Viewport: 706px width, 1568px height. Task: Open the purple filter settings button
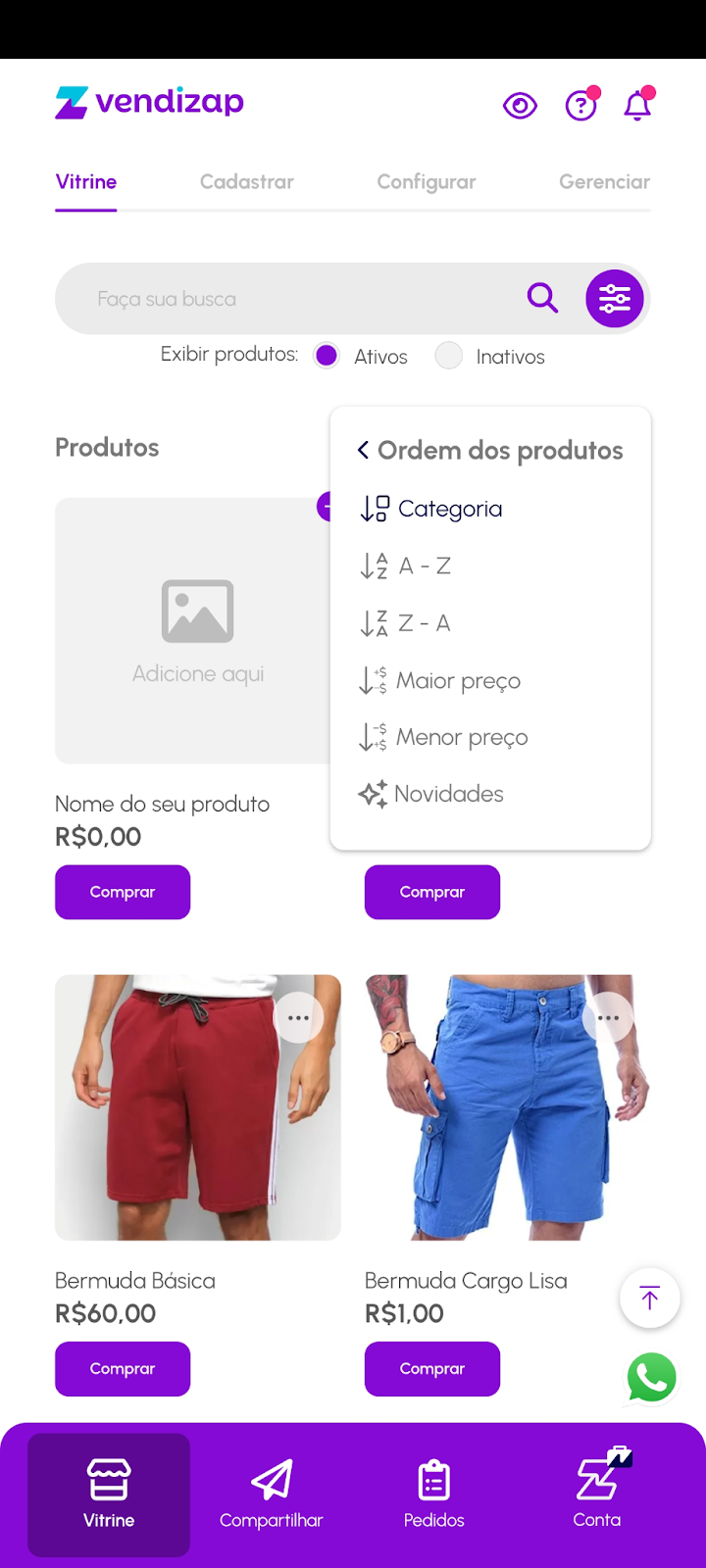(x=615, y=299)
